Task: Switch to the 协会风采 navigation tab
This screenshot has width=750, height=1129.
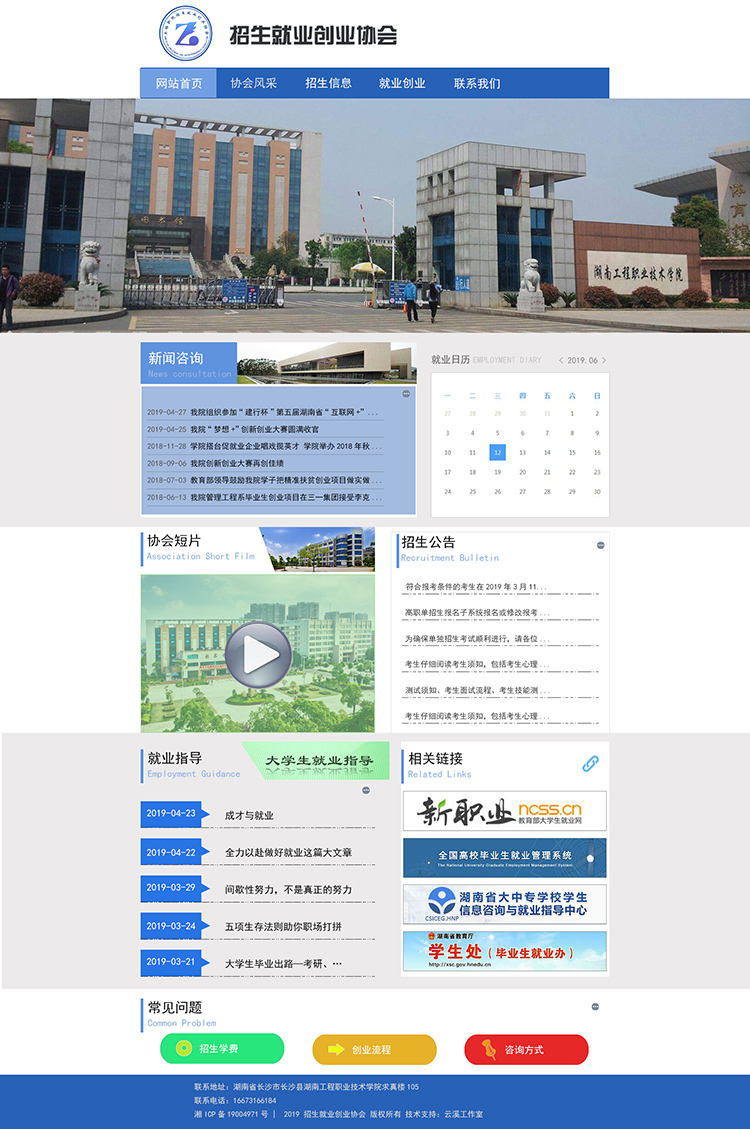Action: tap(253, 83)
